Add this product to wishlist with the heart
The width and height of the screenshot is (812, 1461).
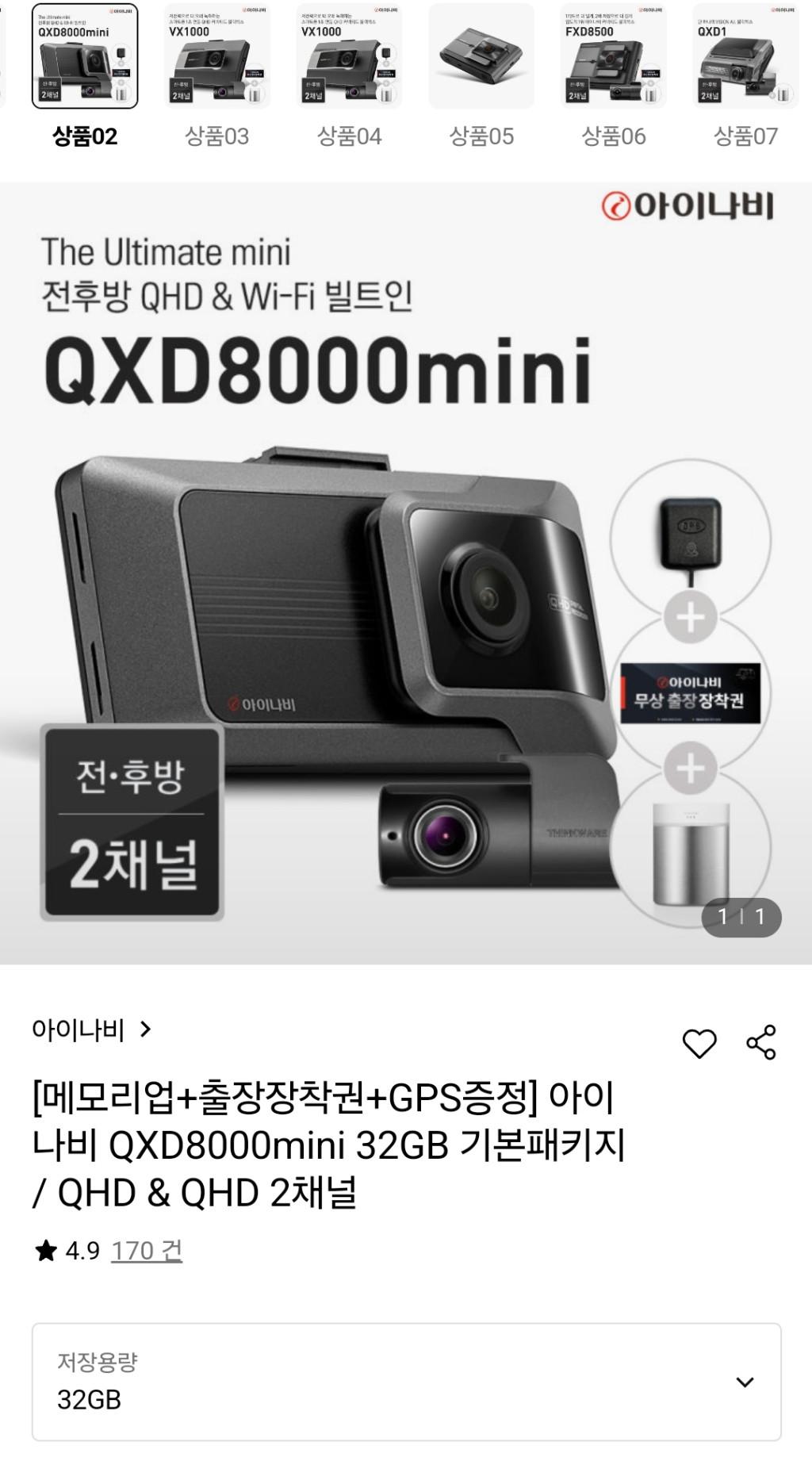pos(699,1043)
